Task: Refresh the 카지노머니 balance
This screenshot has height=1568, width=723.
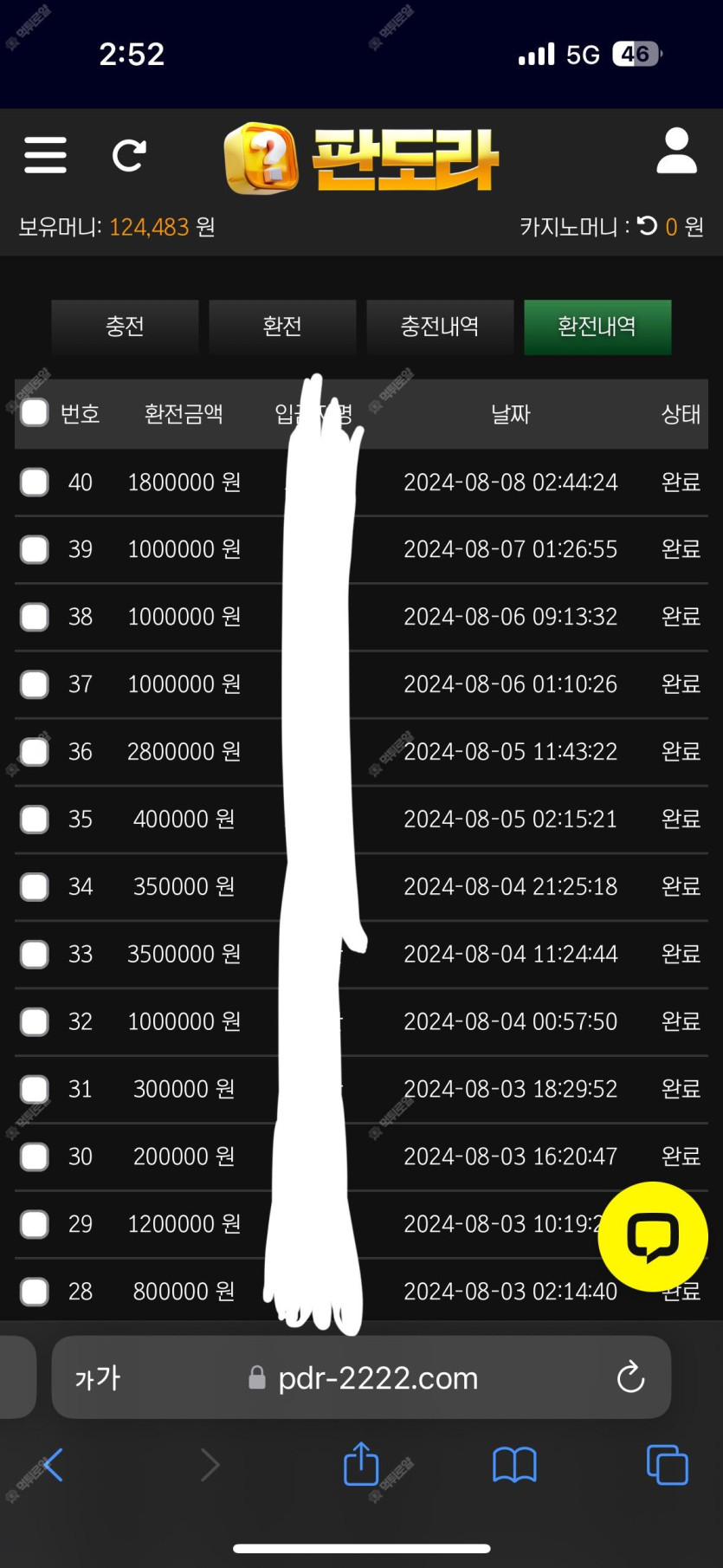Action: pos(647,226)
